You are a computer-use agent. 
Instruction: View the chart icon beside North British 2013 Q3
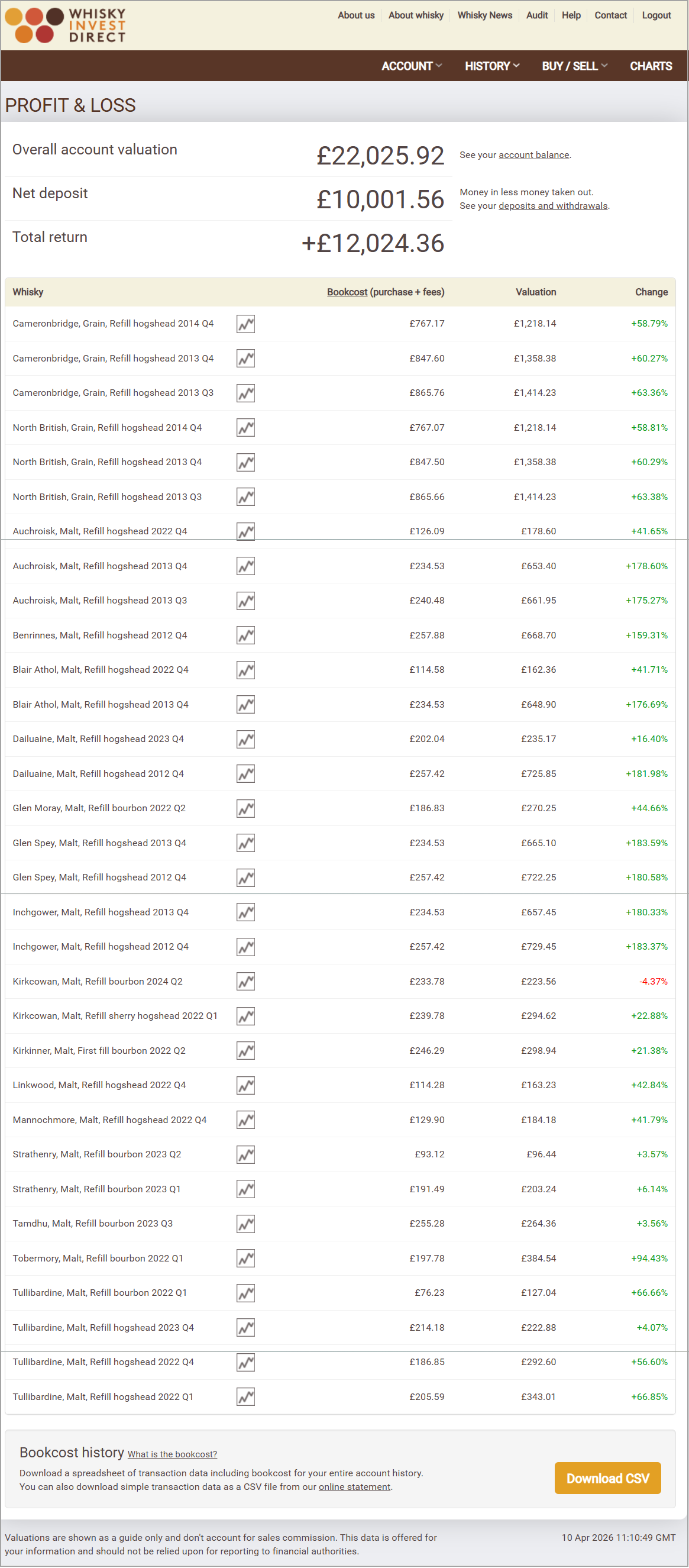(x=245, y=496)
